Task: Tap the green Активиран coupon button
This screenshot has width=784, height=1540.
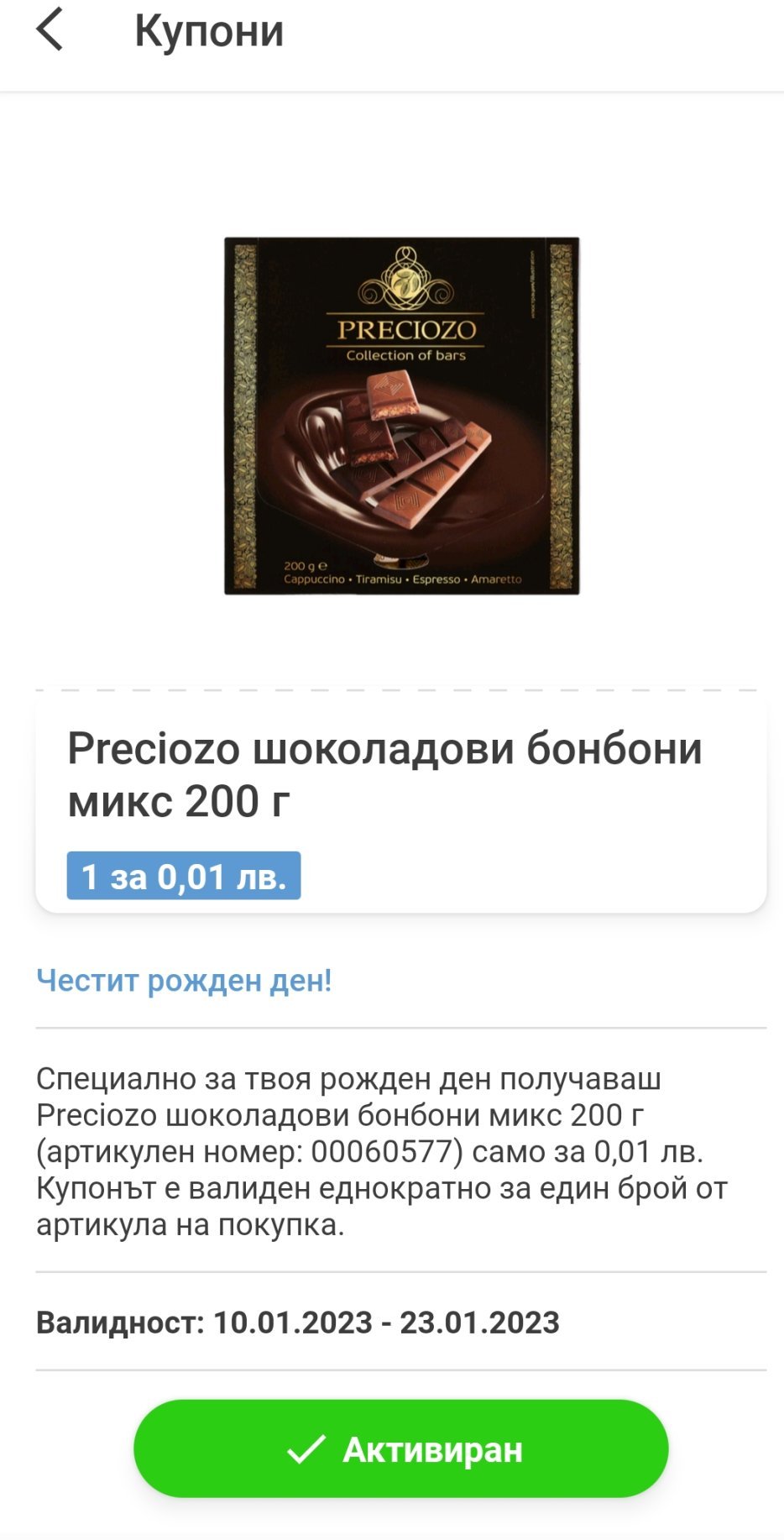Action: (401, 1448)
